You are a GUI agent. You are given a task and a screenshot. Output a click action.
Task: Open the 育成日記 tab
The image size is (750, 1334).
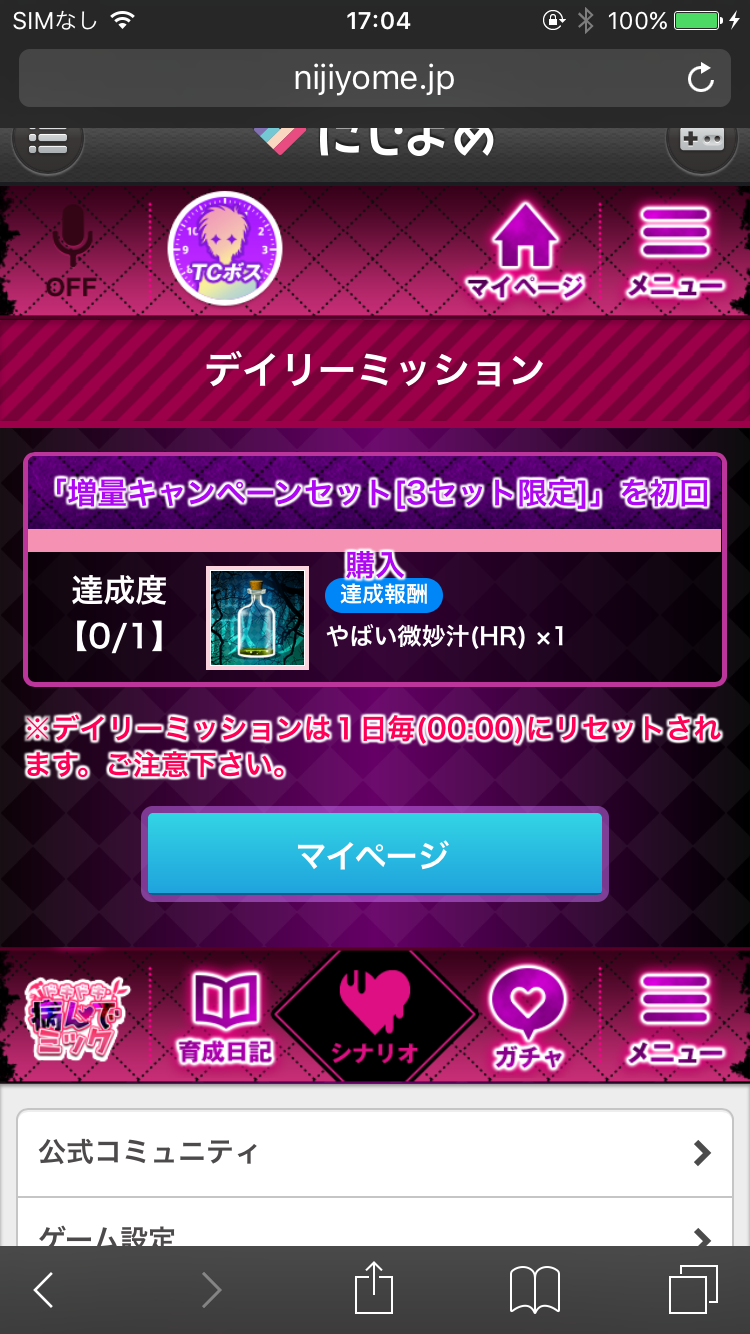226,1018
